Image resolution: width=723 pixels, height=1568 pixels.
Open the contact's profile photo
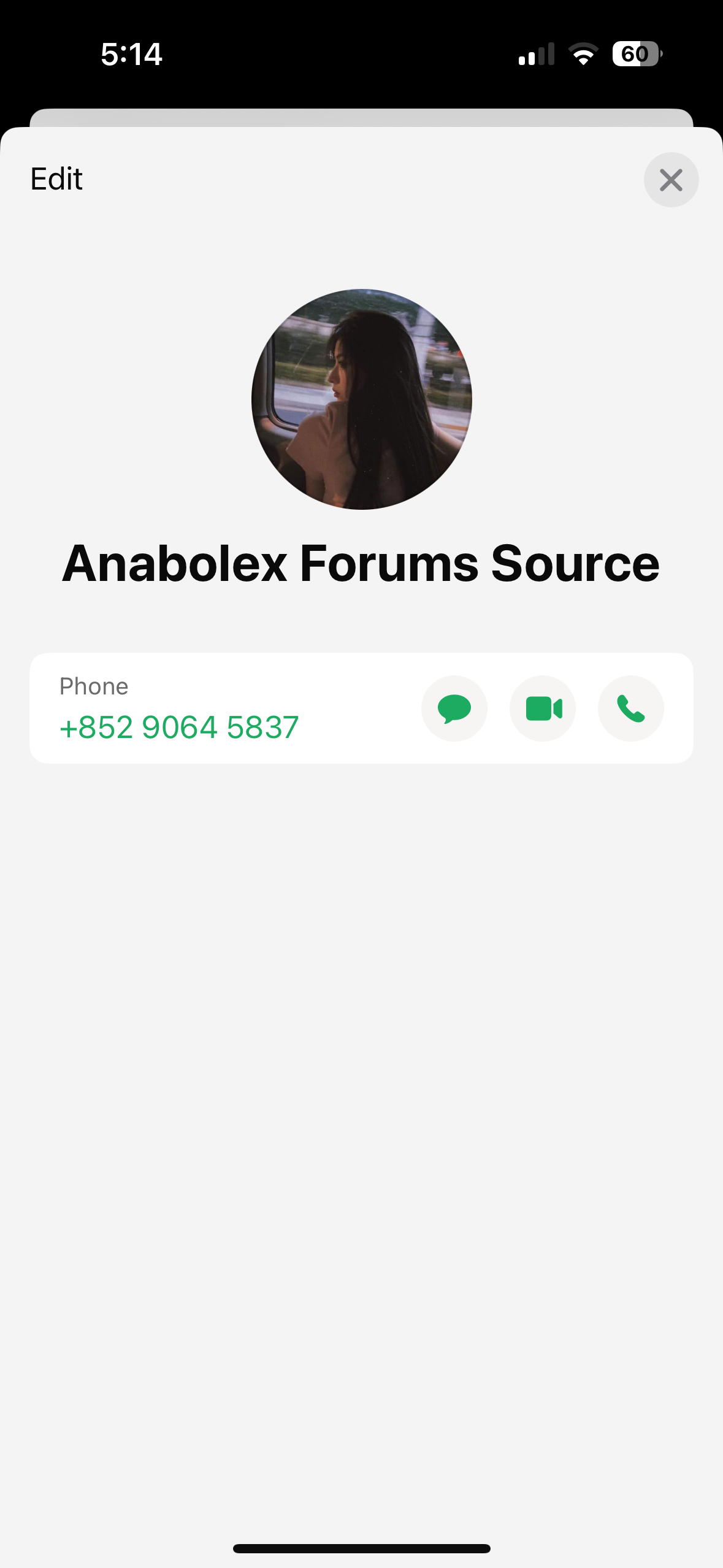coord(362,399)
